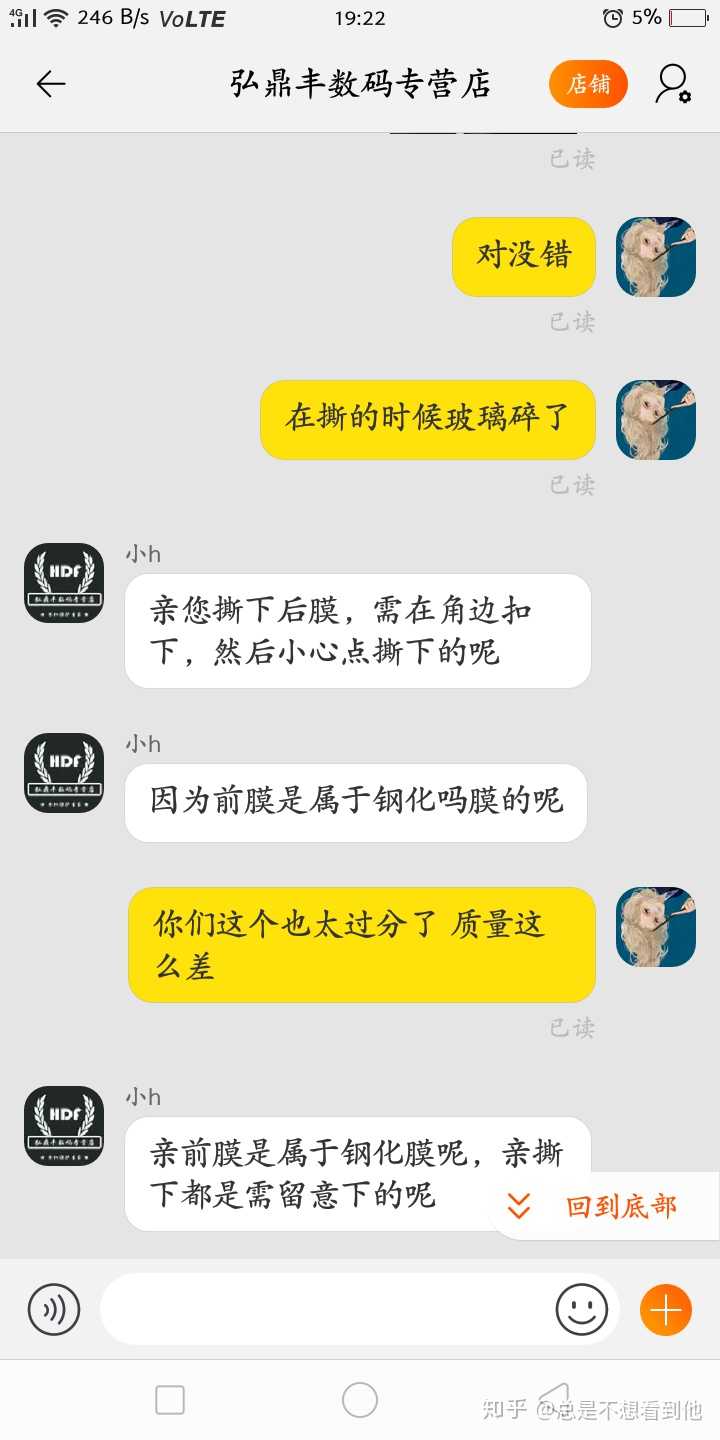Viewport: 720px width, 1440px height.
Task: Open the emoji picker
Action: (582, 1309)
